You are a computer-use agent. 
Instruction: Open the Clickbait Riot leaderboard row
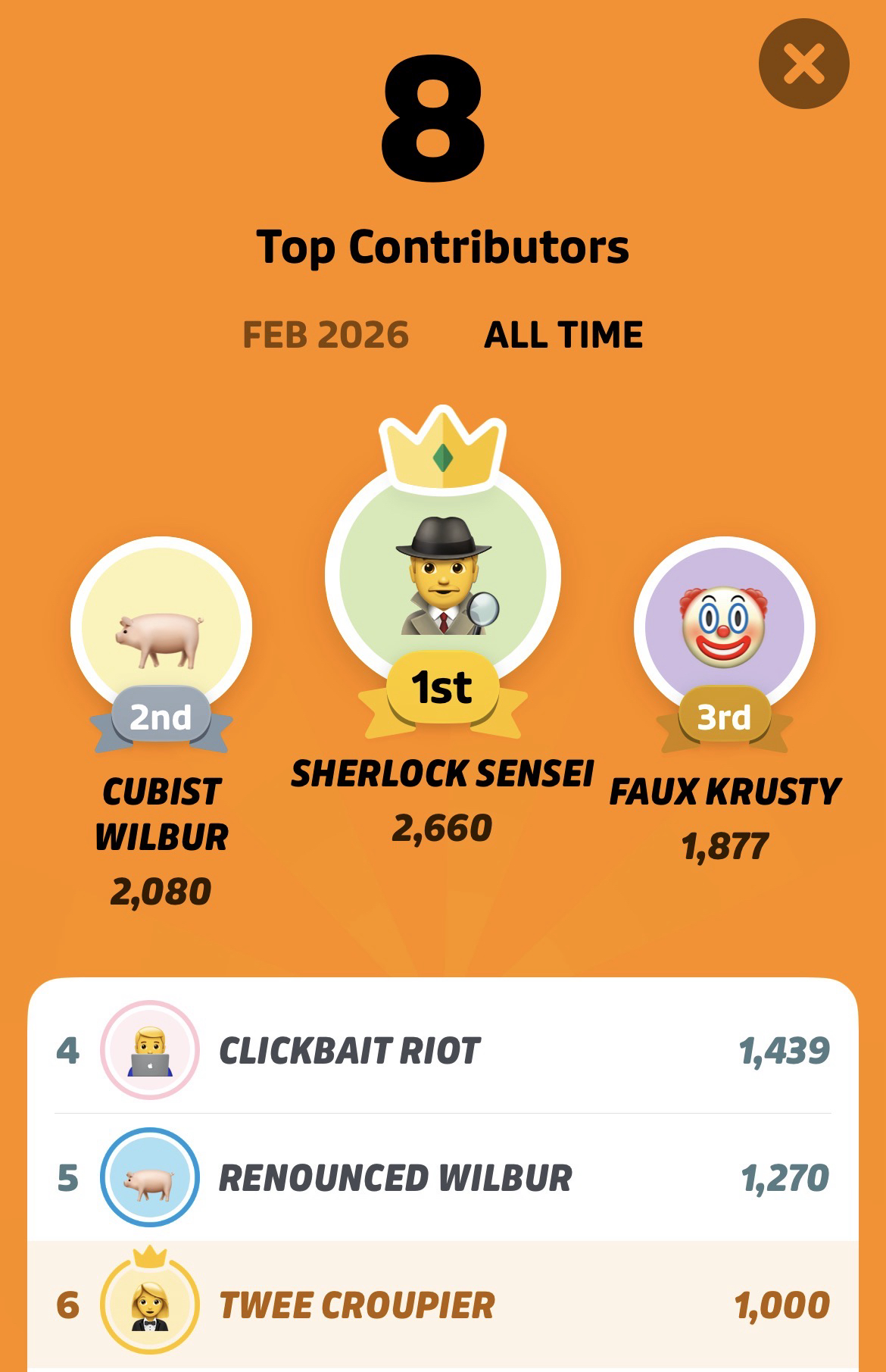[442, 1050]
